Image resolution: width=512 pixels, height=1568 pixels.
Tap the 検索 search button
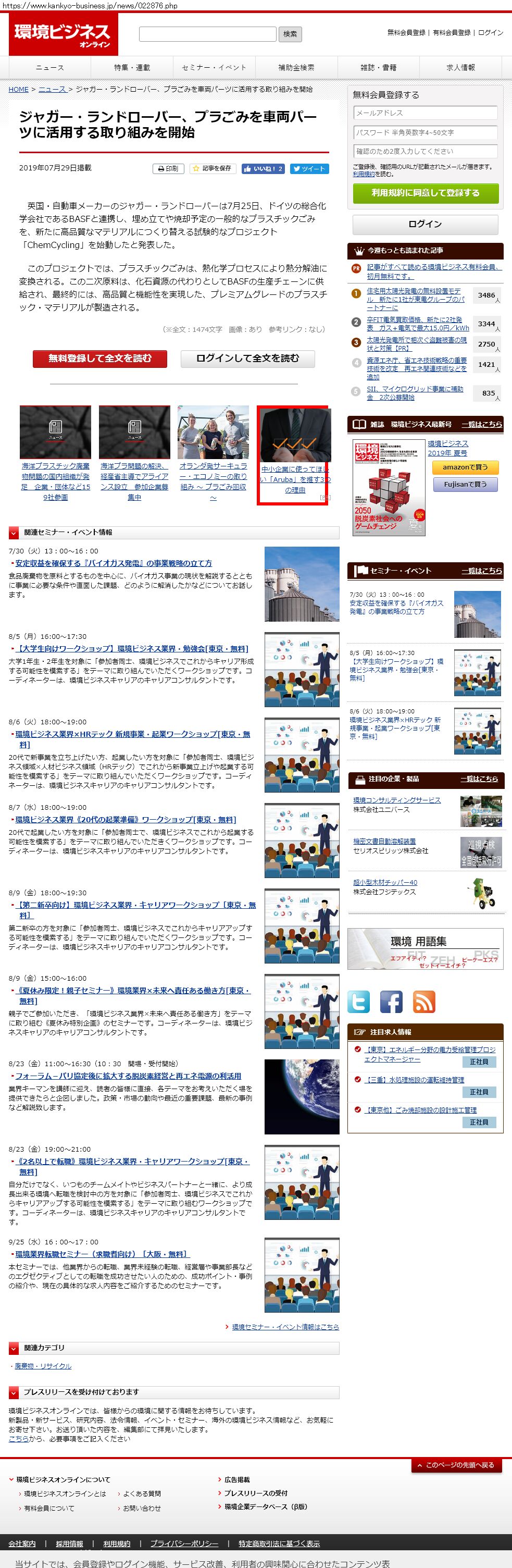coord(290,34)
